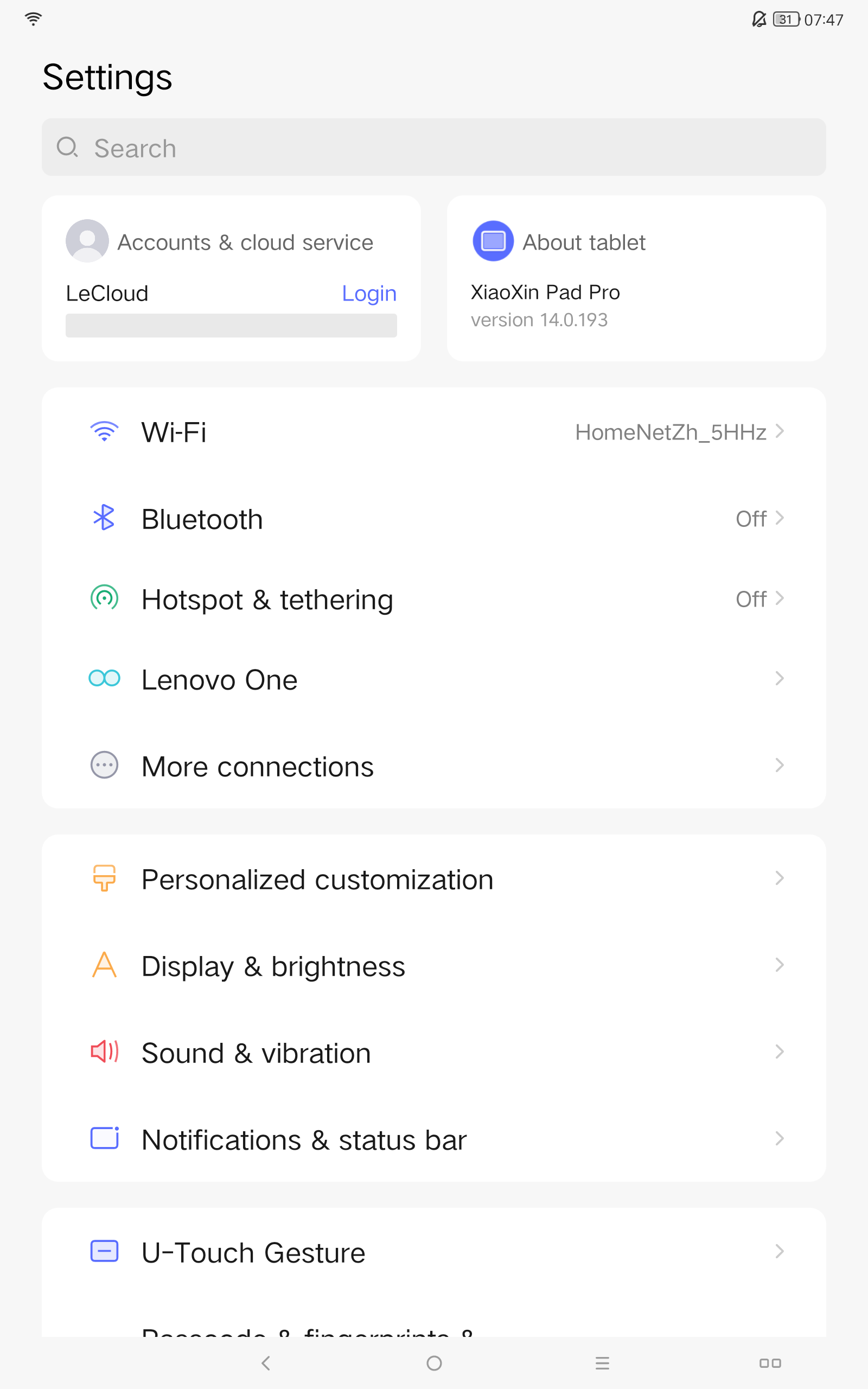Open Wi-Fi settings
Viewport: 868px width, 1389px height.
coord(434,432)
